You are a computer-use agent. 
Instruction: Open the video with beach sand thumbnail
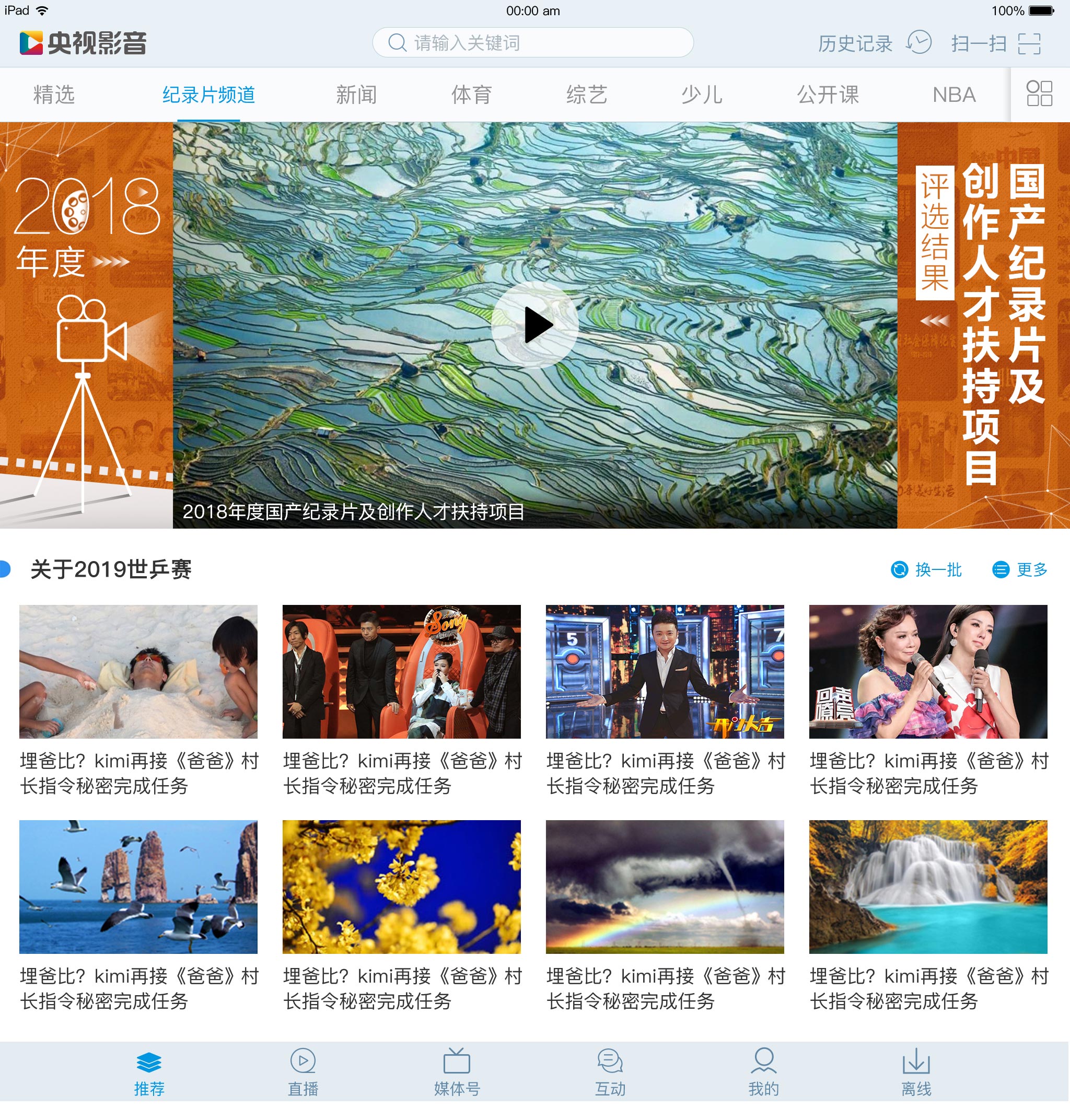click(138, 671)
